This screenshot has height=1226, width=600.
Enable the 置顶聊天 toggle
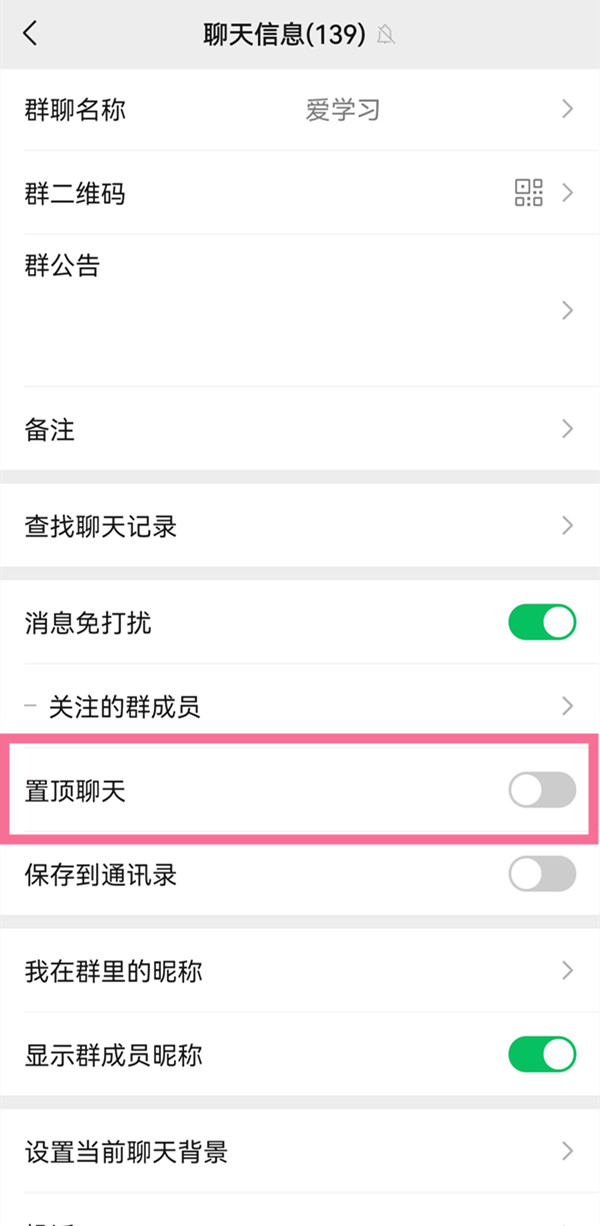(542, 790)
